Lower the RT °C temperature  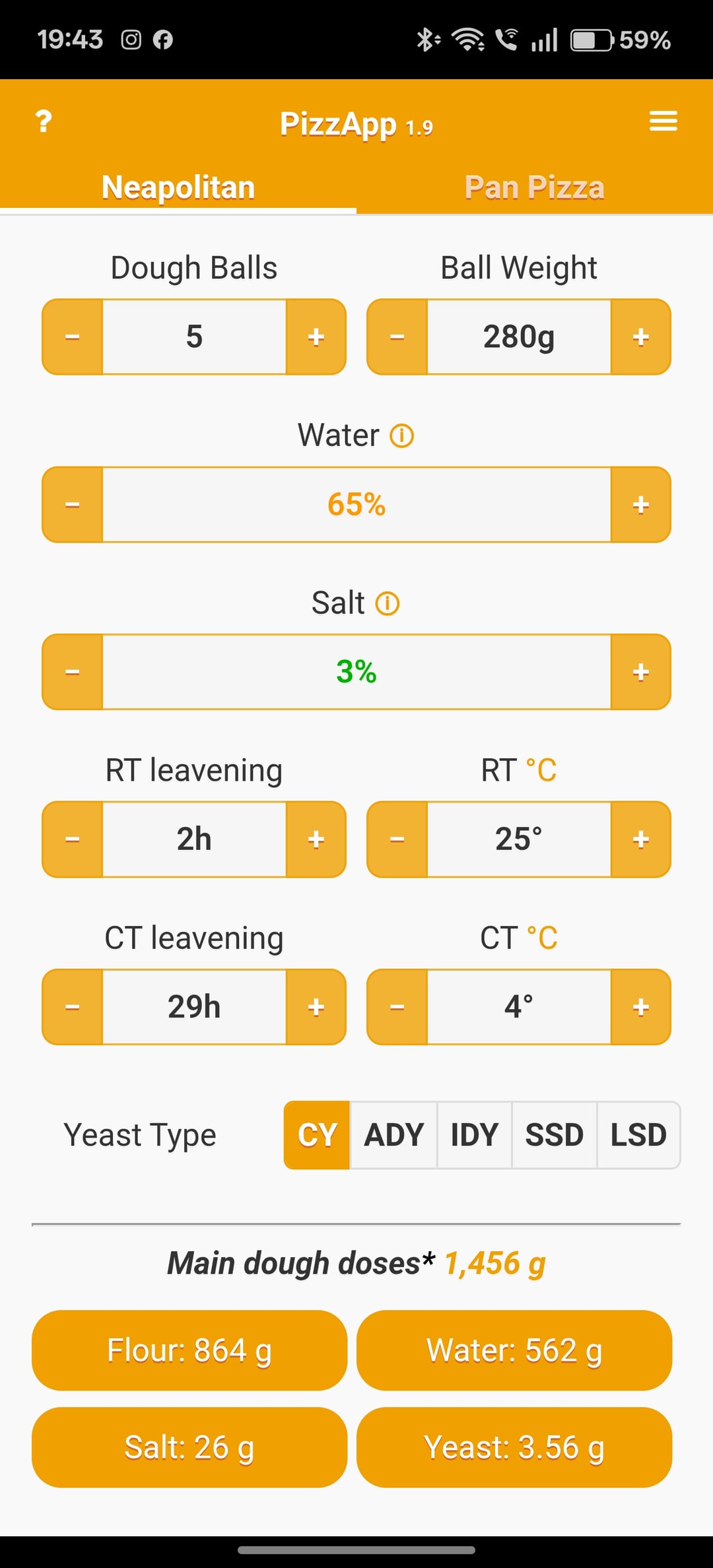[397, 839]
